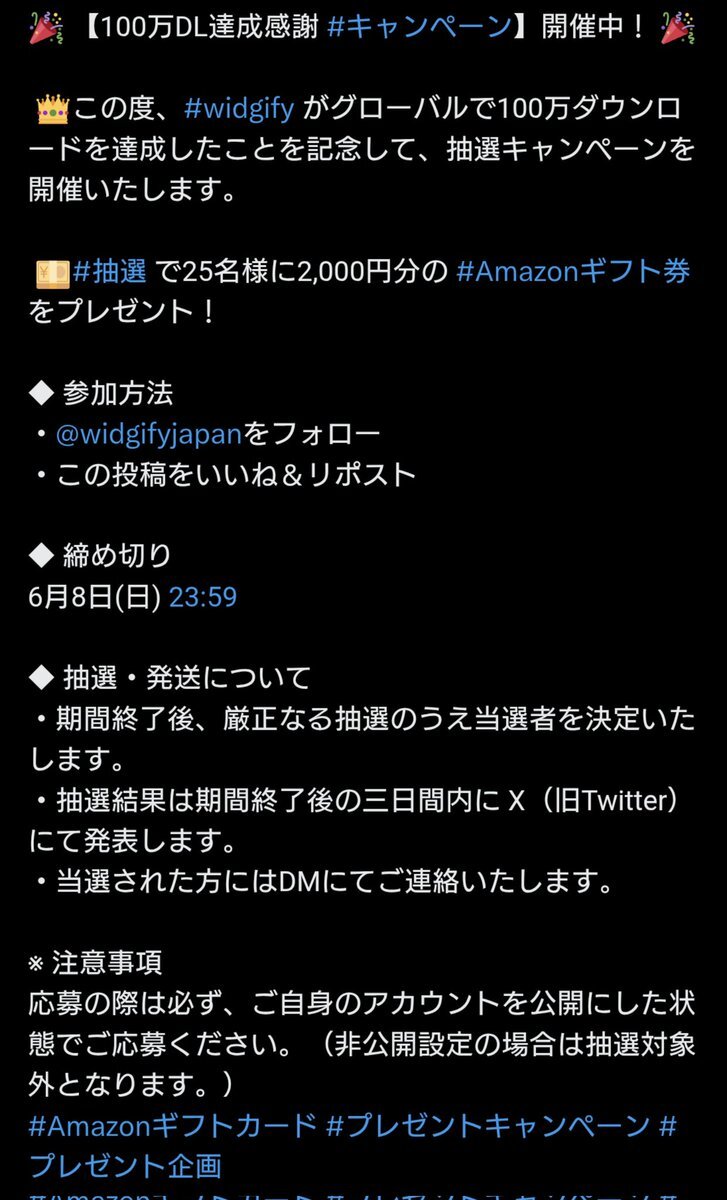The image size is (727, 1200).
Task: Browse the #プレゼントキャンペーン hashtag
Action: [x=488, y=1126]
